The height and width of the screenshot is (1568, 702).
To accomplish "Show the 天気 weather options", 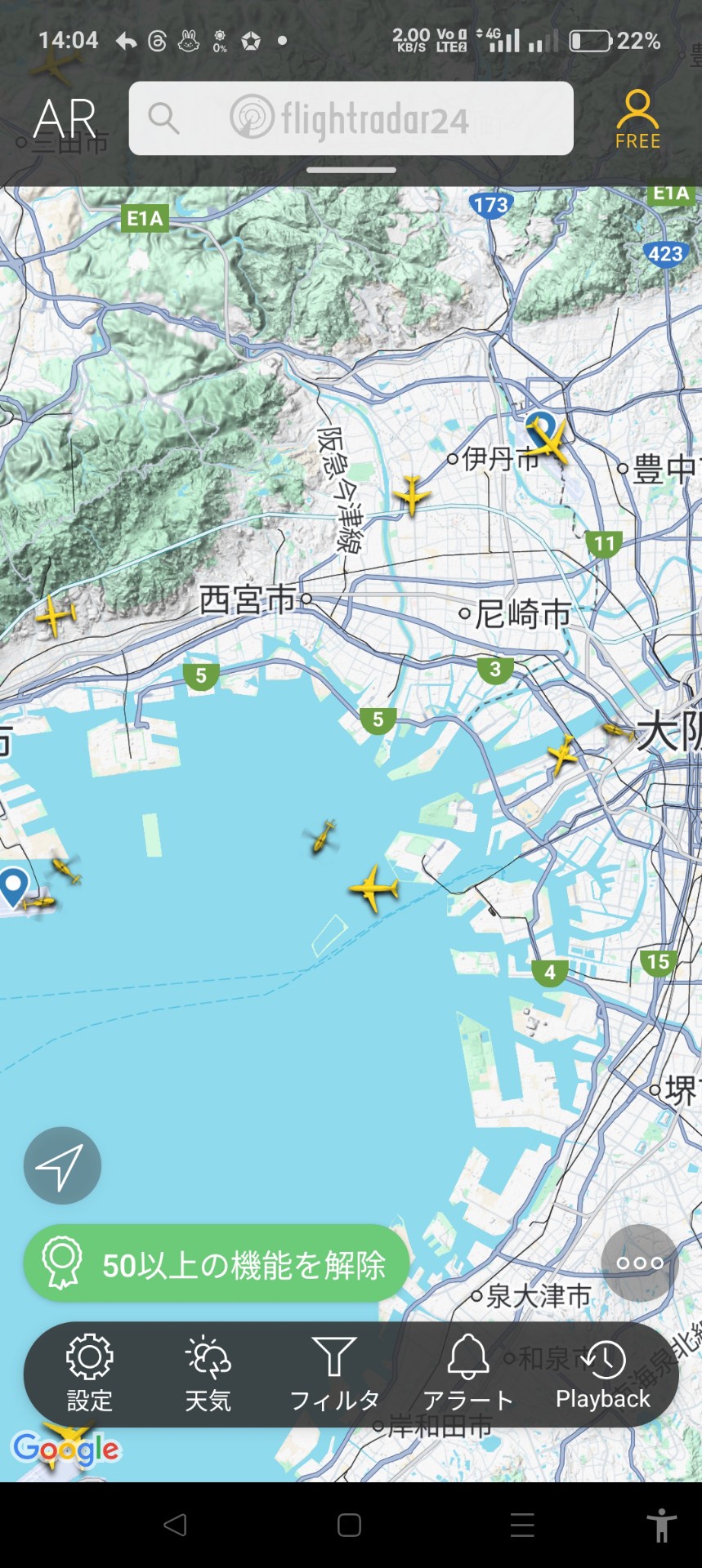I will pos(208,1374).
